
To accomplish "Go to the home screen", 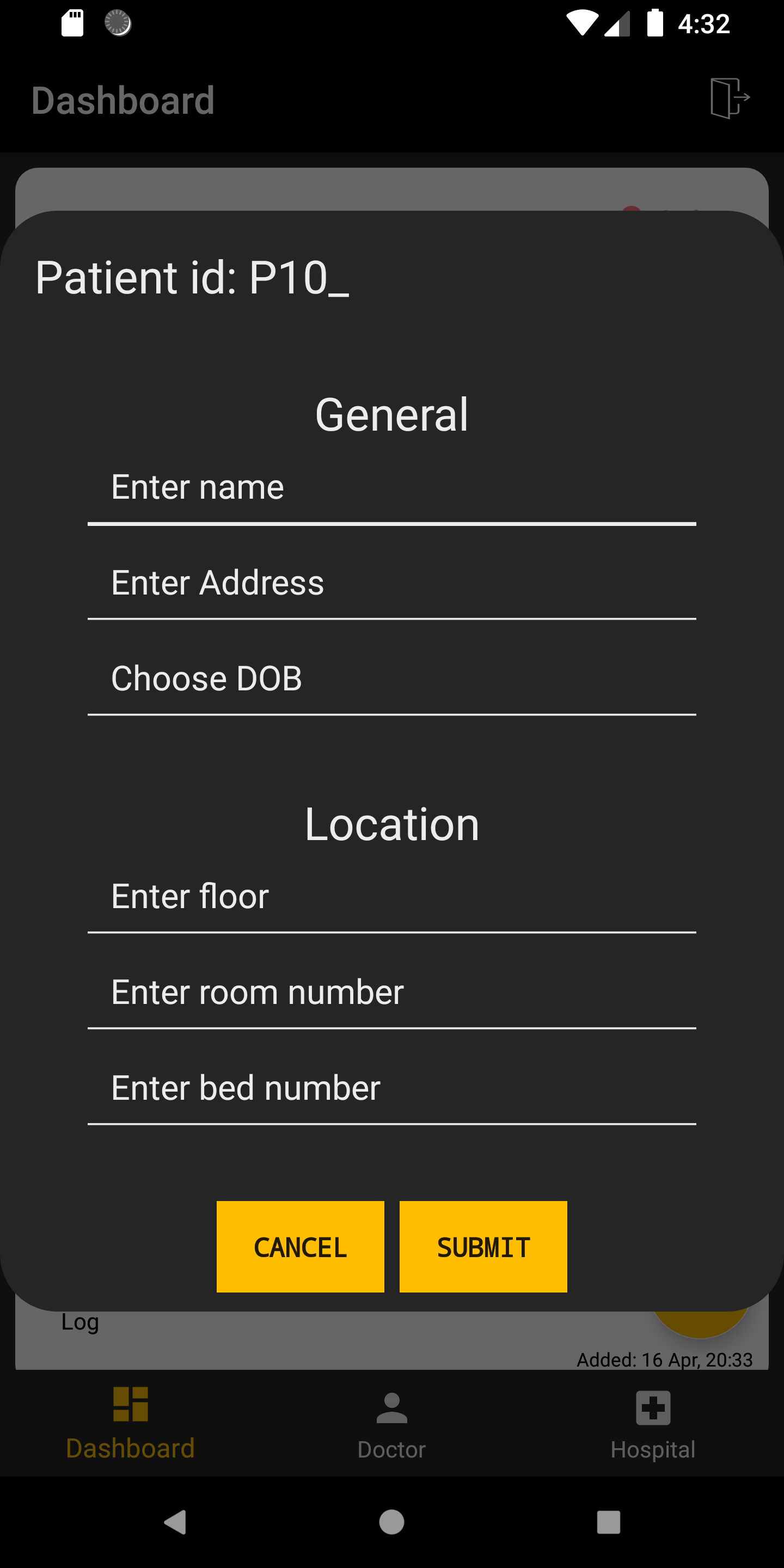I will coord(391,1522).
